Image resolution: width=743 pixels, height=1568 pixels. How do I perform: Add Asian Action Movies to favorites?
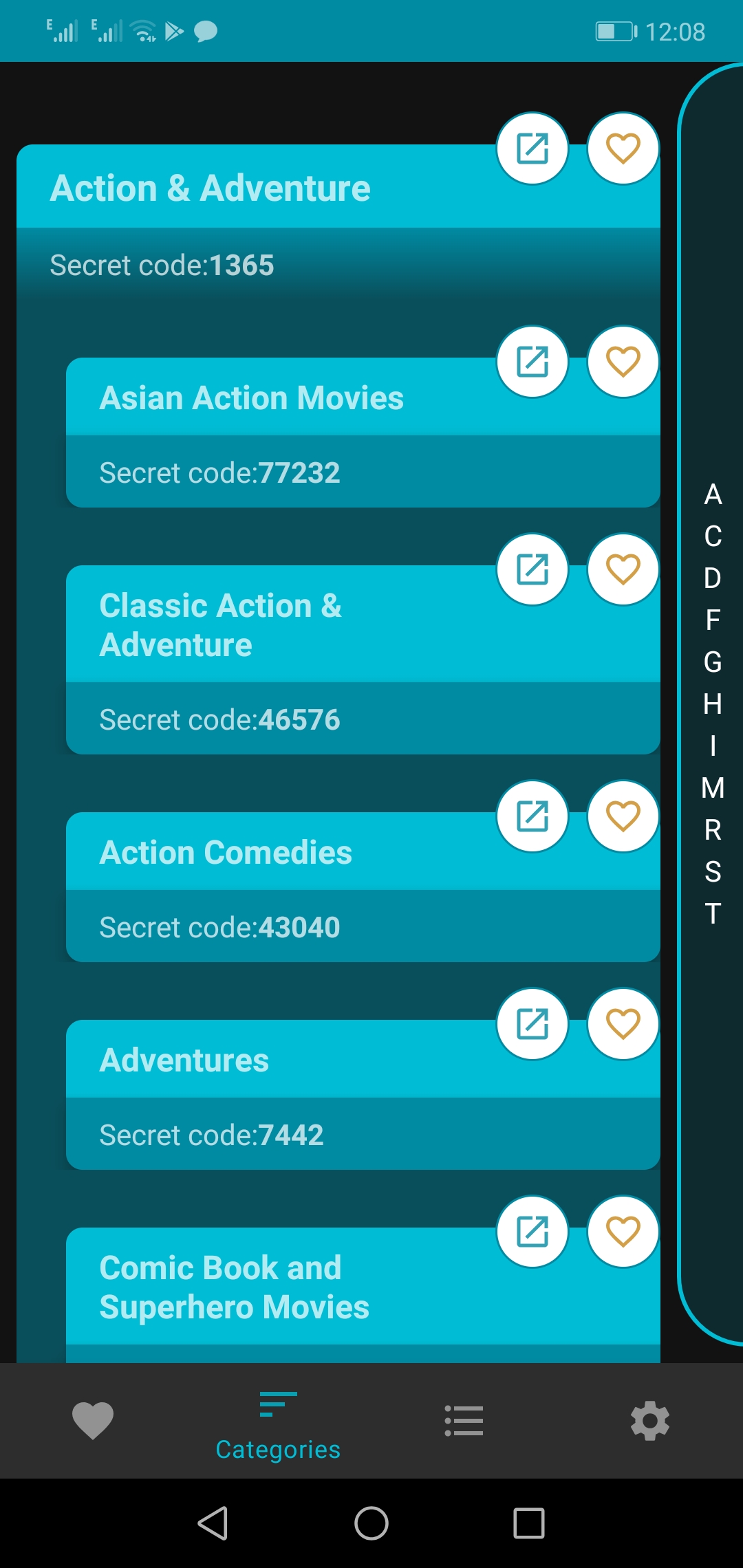(x=623, y=362)
